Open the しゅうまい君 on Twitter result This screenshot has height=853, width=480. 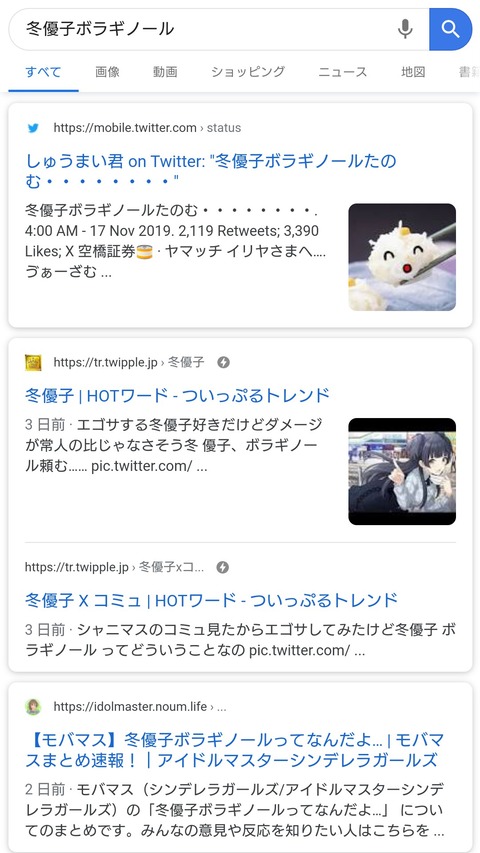211,171
